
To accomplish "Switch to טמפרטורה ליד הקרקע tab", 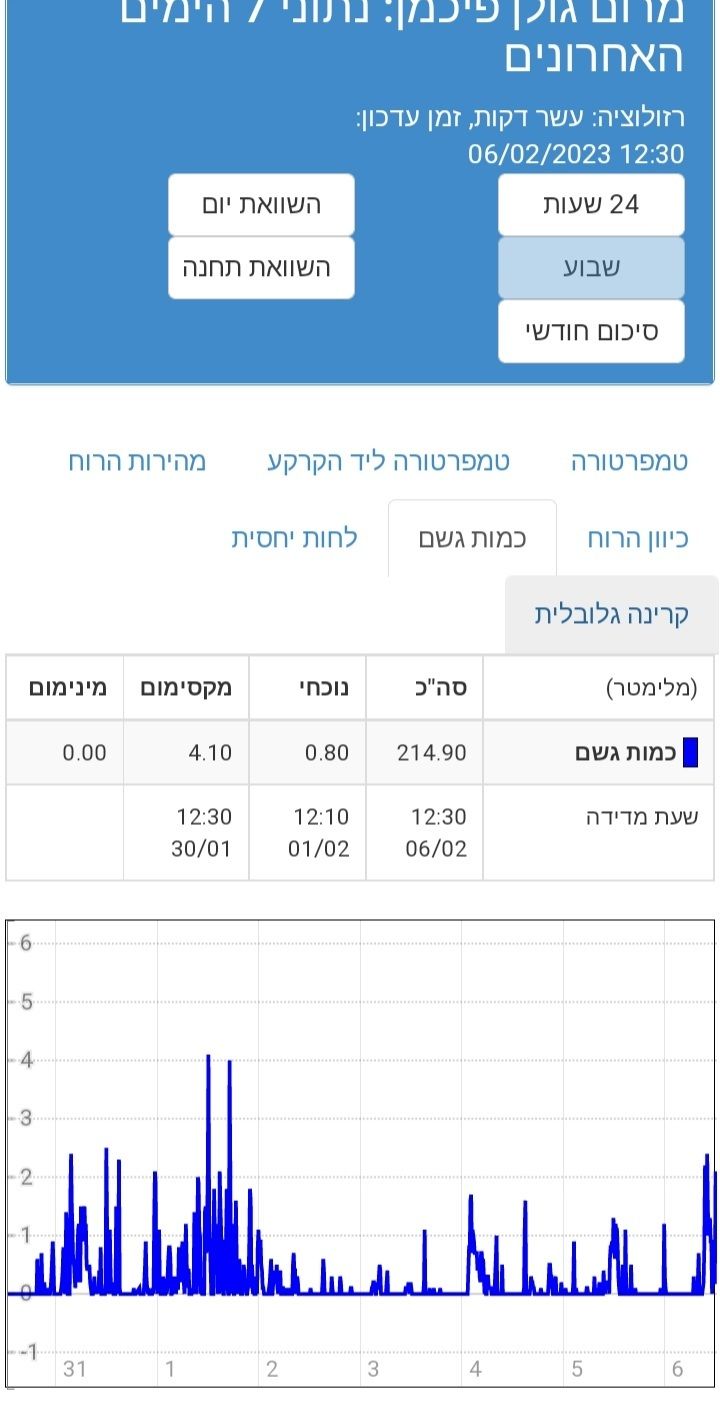I will pyautogui.click(x=389, y=461).
